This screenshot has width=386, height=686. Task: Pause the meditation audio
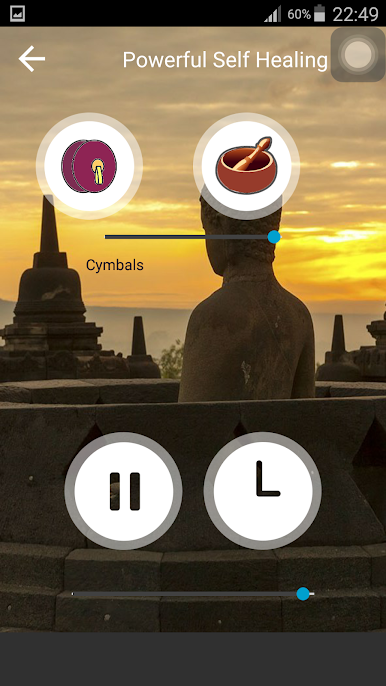point(123,491)
